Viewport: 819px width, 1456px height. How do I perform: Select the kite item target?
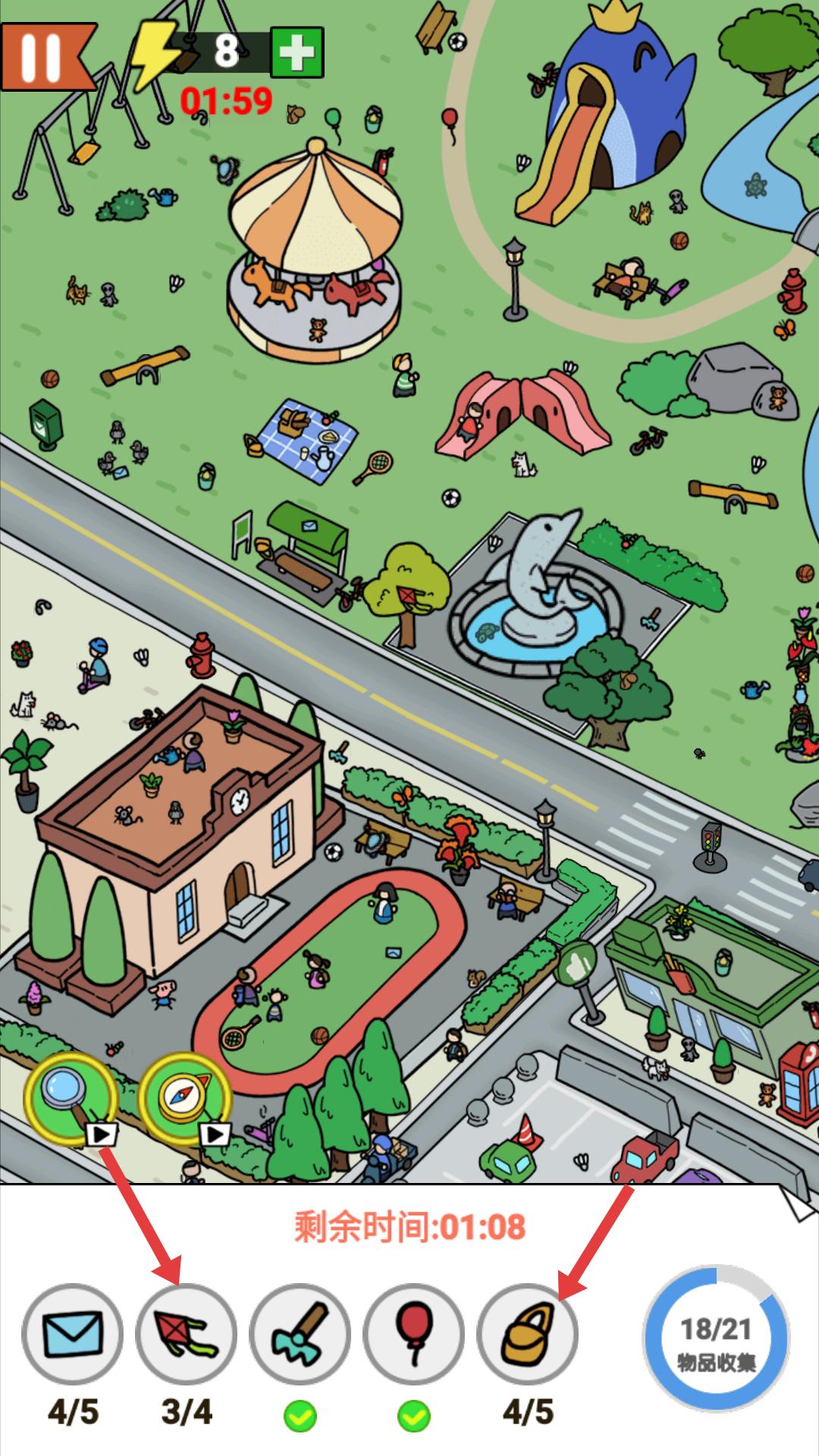186,1334
